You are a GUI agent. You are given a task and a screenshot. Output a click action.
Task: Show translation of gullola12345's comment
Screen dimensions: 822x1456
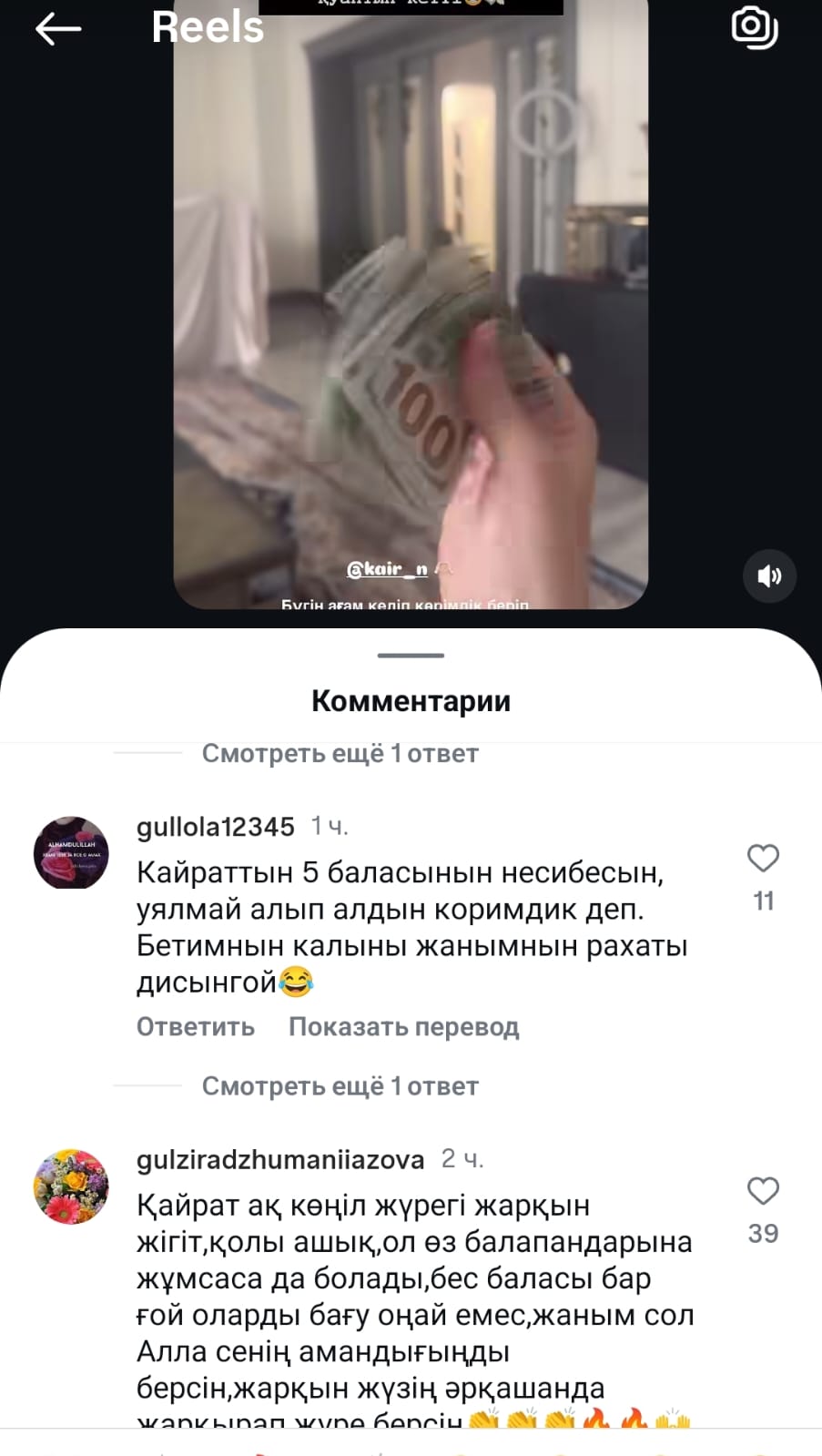coord(403,1026)
